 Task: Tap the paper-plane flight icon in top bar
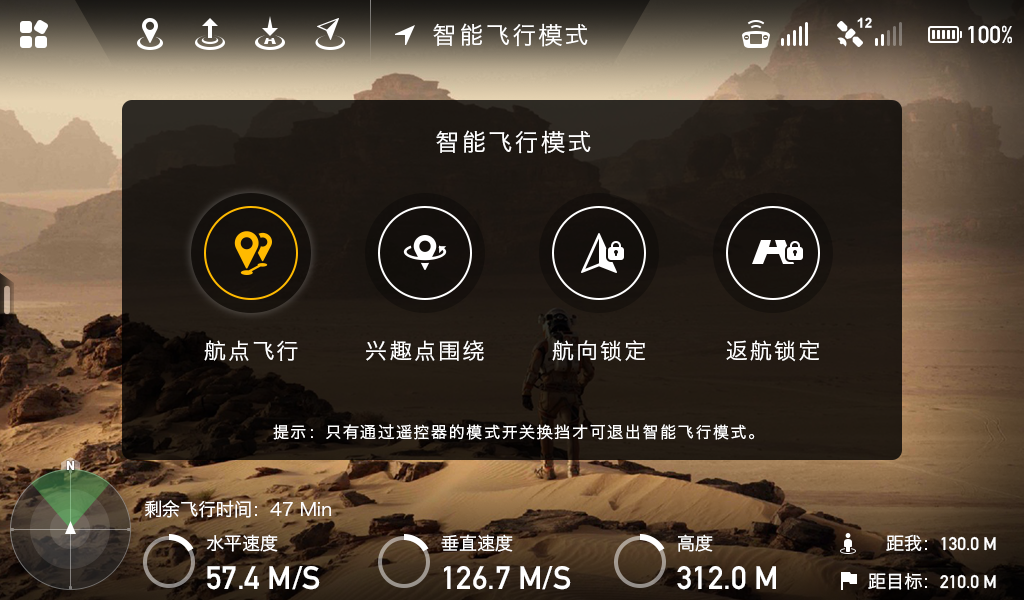pyautogui.click(x=330, y=34)
